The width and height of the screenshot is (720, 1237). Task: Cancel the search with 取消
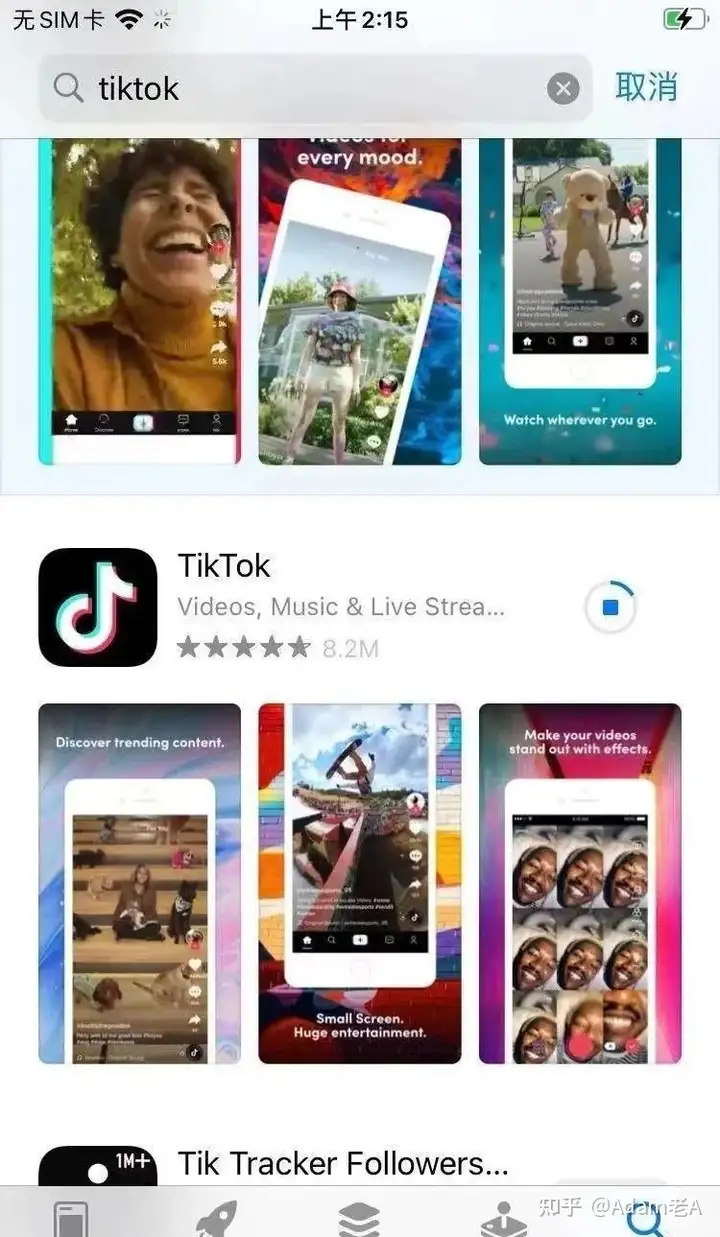tap(646, 87)
